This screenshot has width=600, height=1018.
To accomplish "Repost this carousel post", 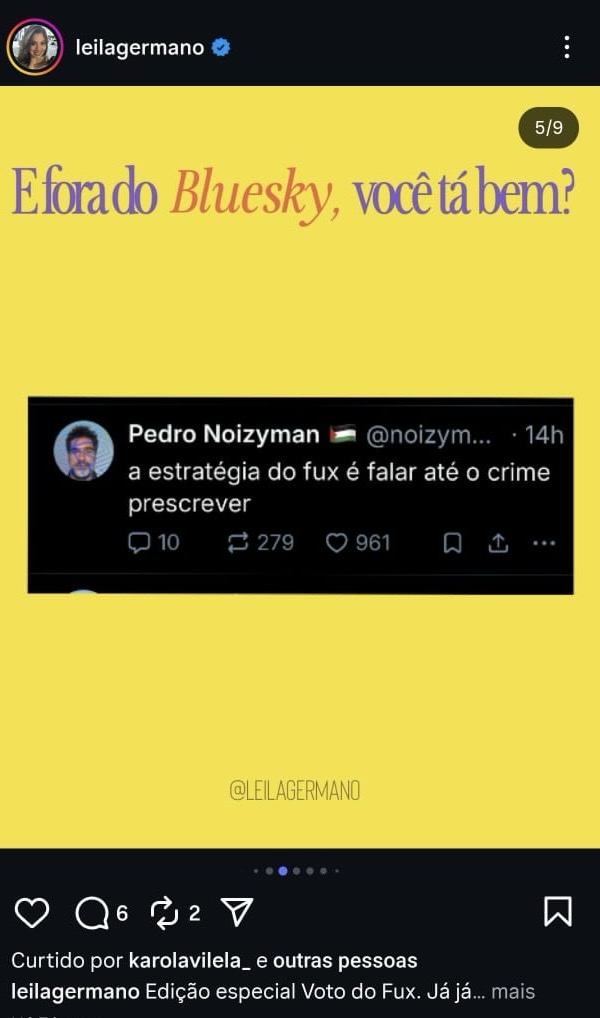I will [164, 912].
